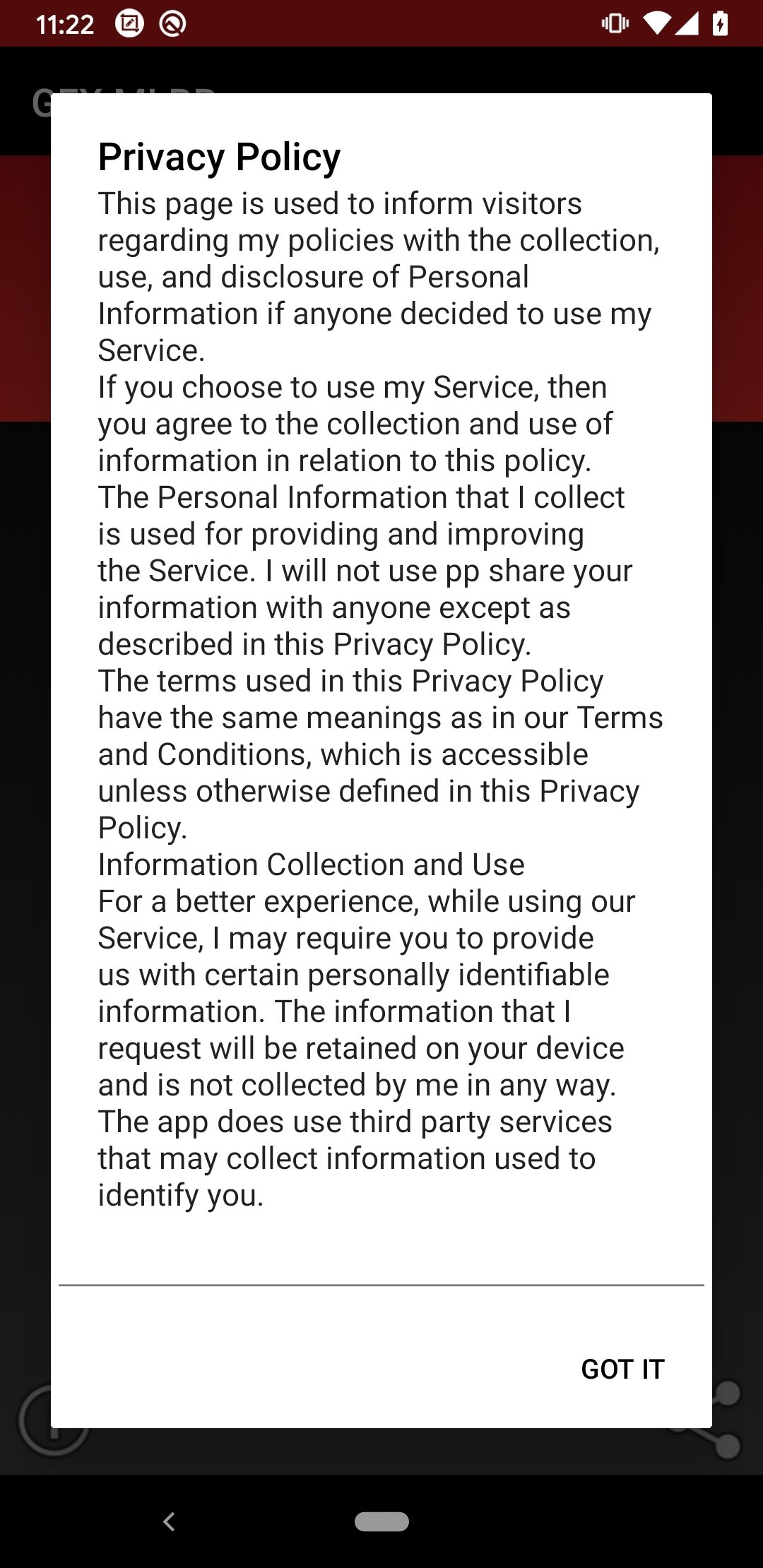This screenshot has width=763, height=1568.
Task: Tap the system back arrow
Action: 169,1521
